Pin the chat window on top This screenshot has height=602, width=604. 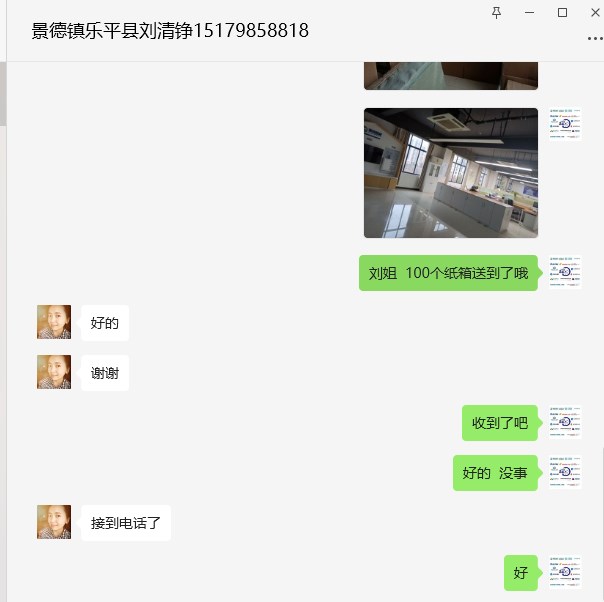click(x=497, y=12)
